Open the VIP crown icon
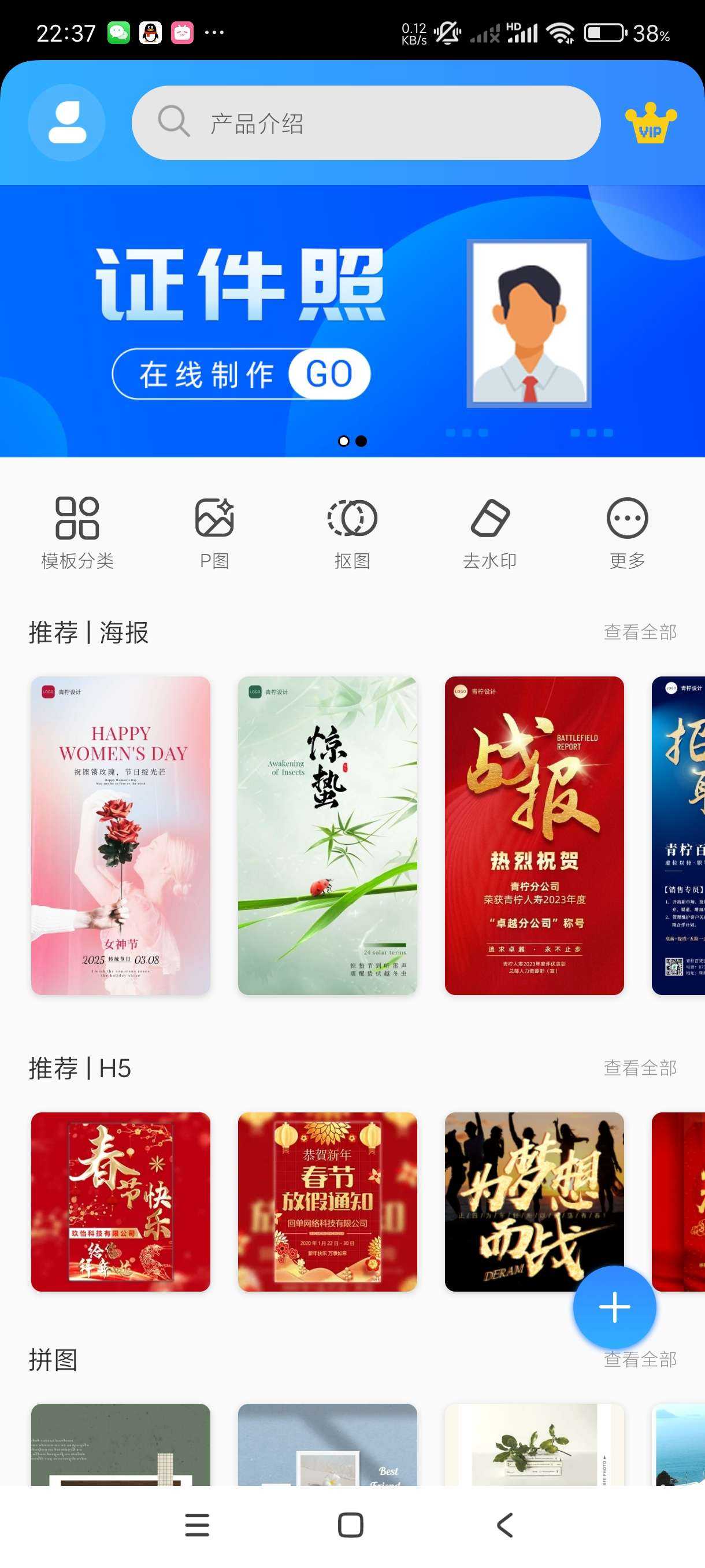 (x=650, y=123)
